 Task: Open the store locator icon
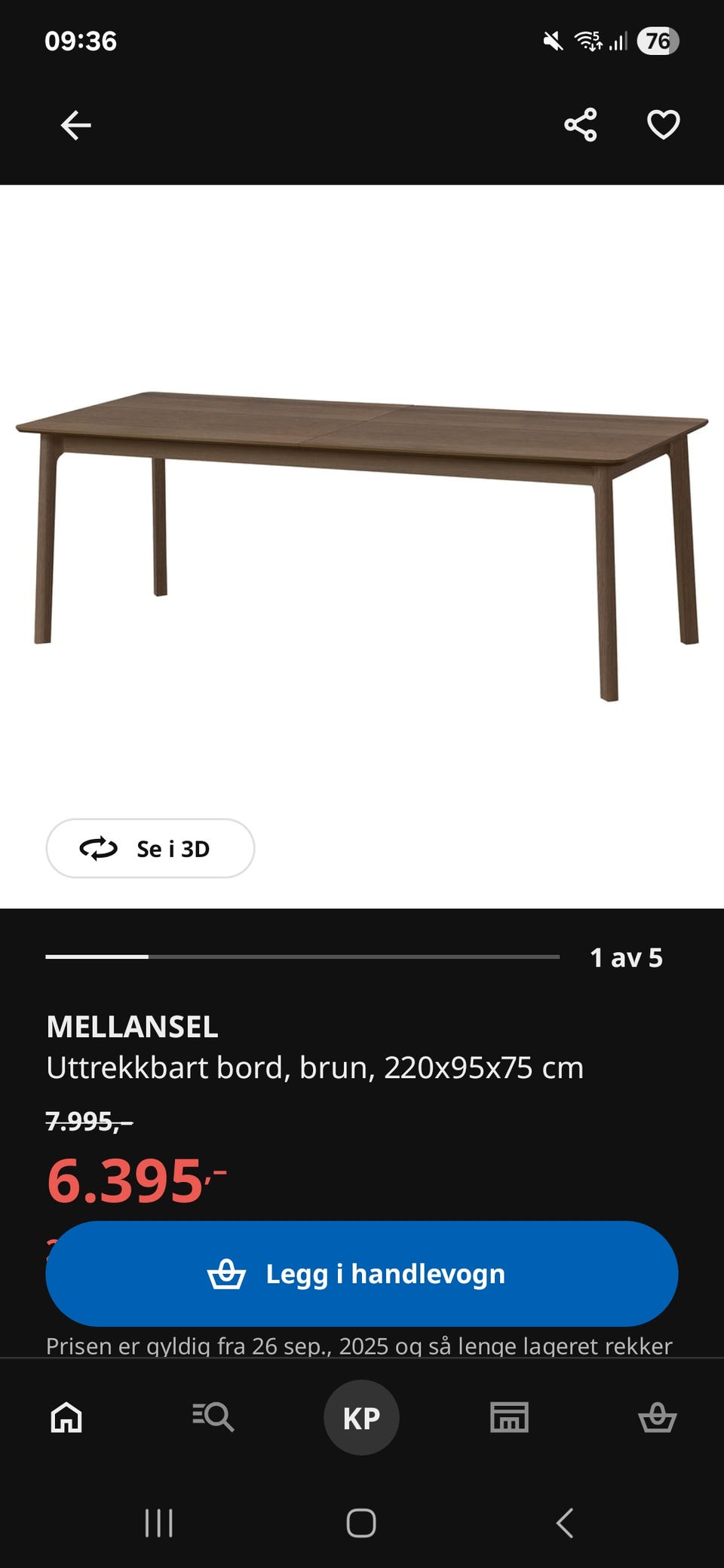[x=509, y=1417]
